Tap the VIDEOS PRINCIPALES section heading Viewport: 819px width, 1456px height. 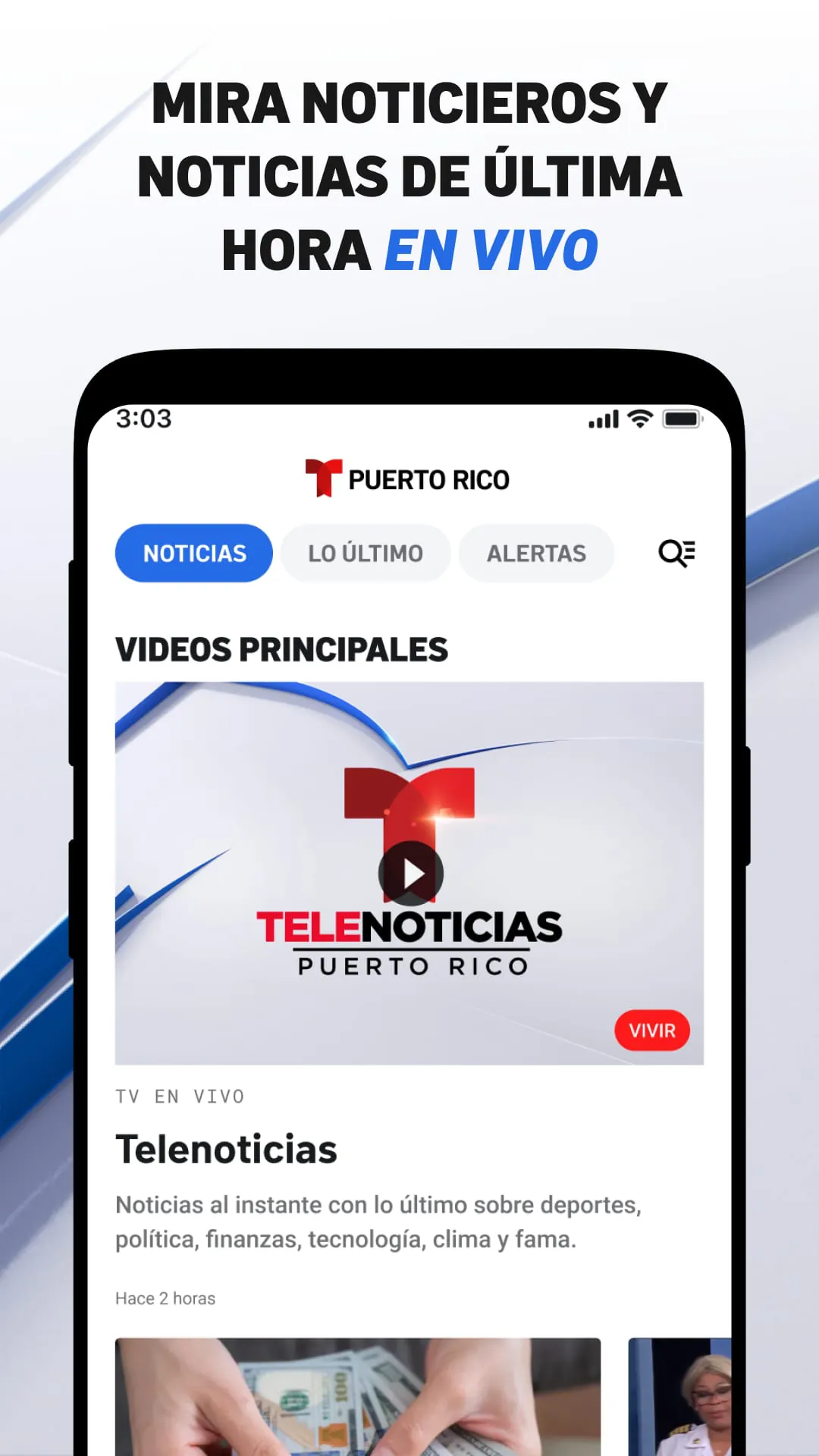(x=281, y=649)
